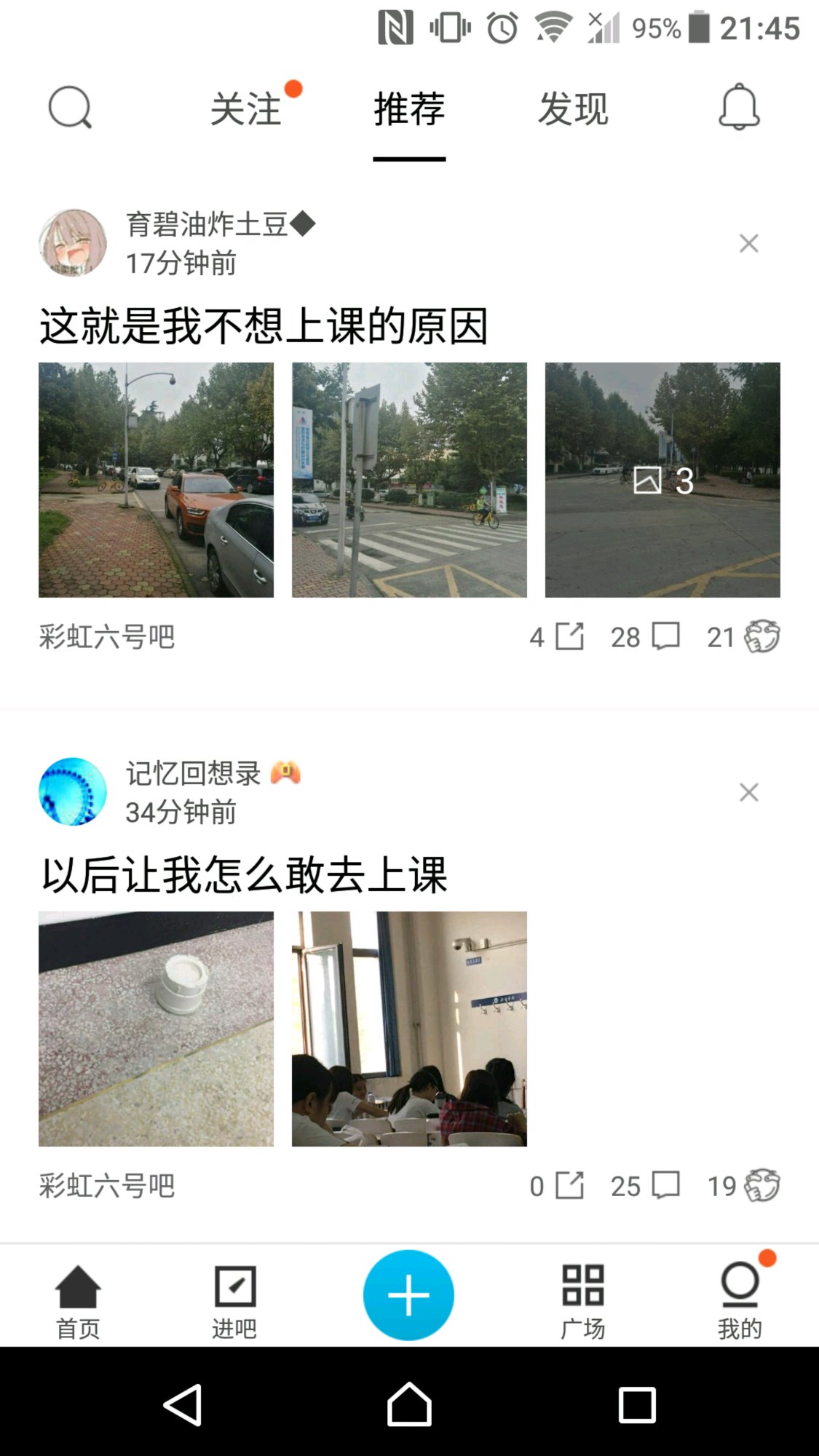
Task: Switch to the 发现 tab
Action: pyautogui.click(x=573, y=109)
